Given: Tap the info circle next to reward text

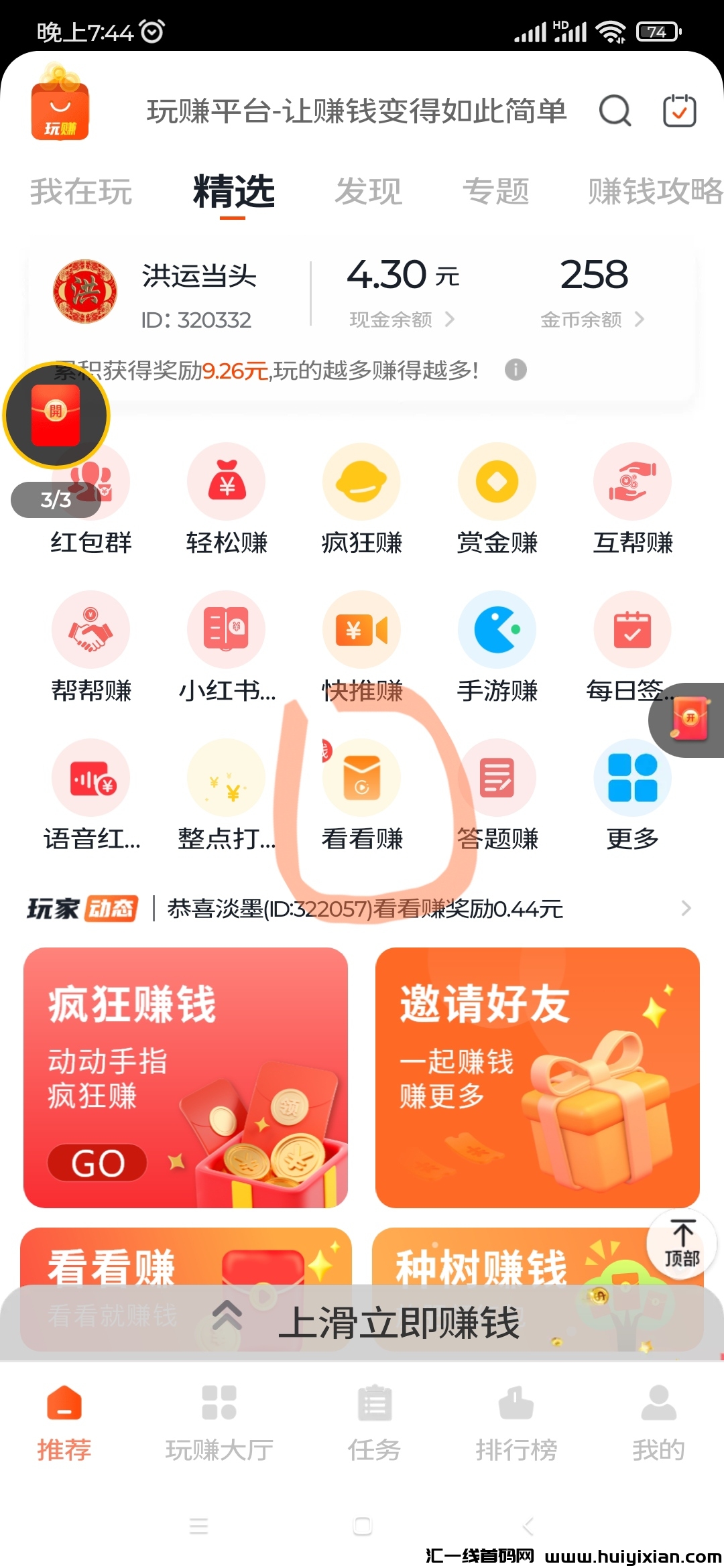Looking at the screenshot, I should (x=515, y=370).
